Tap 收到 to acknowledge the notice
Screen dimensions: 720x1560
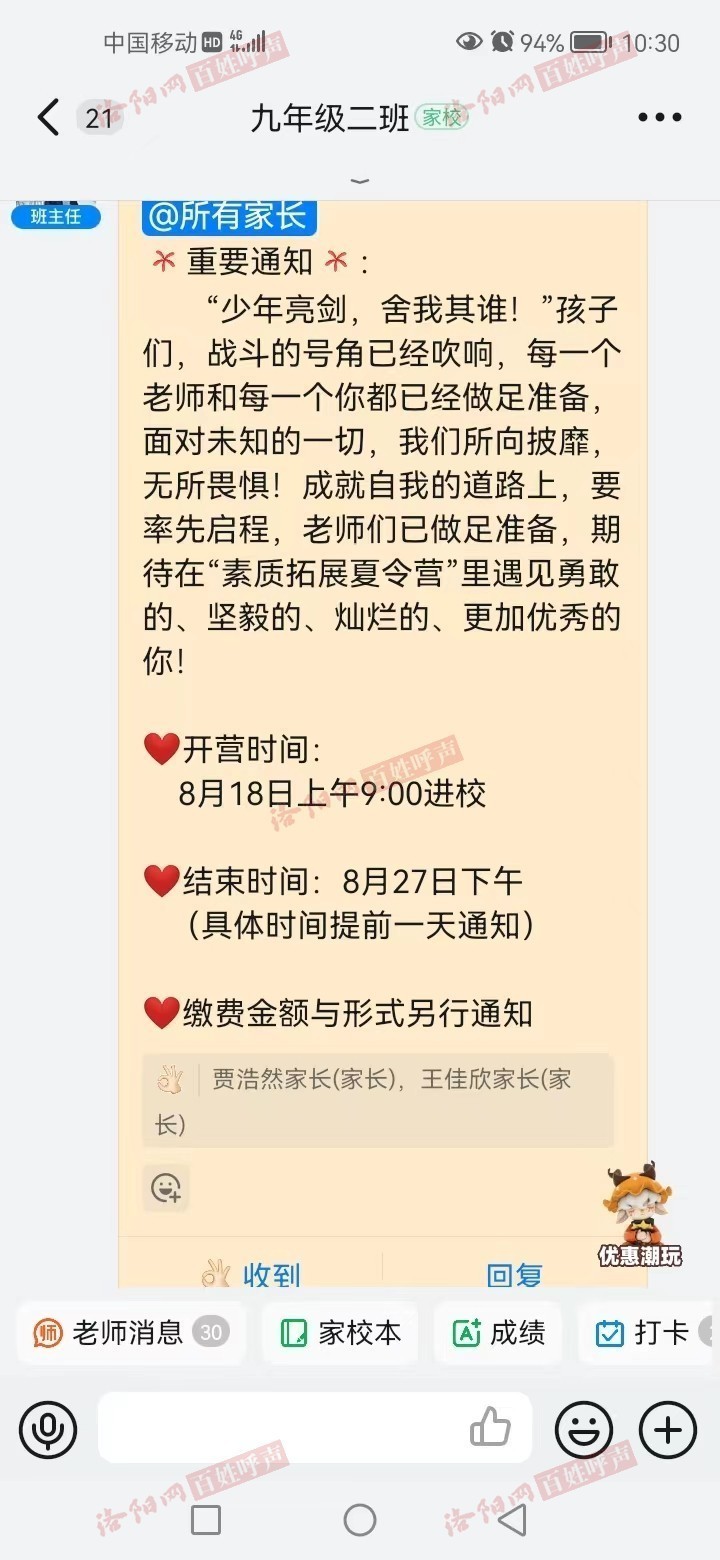pos(251,1274)
